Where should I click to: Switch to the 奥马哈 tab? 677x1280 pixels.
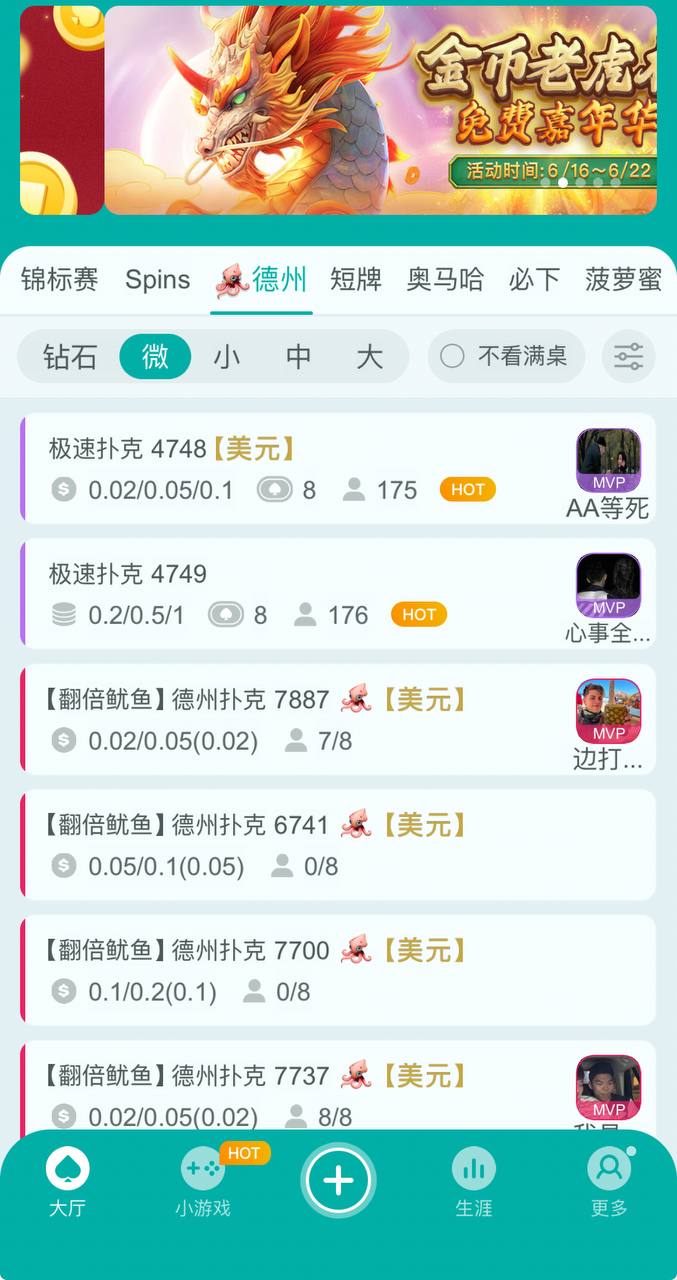[445, 280]
